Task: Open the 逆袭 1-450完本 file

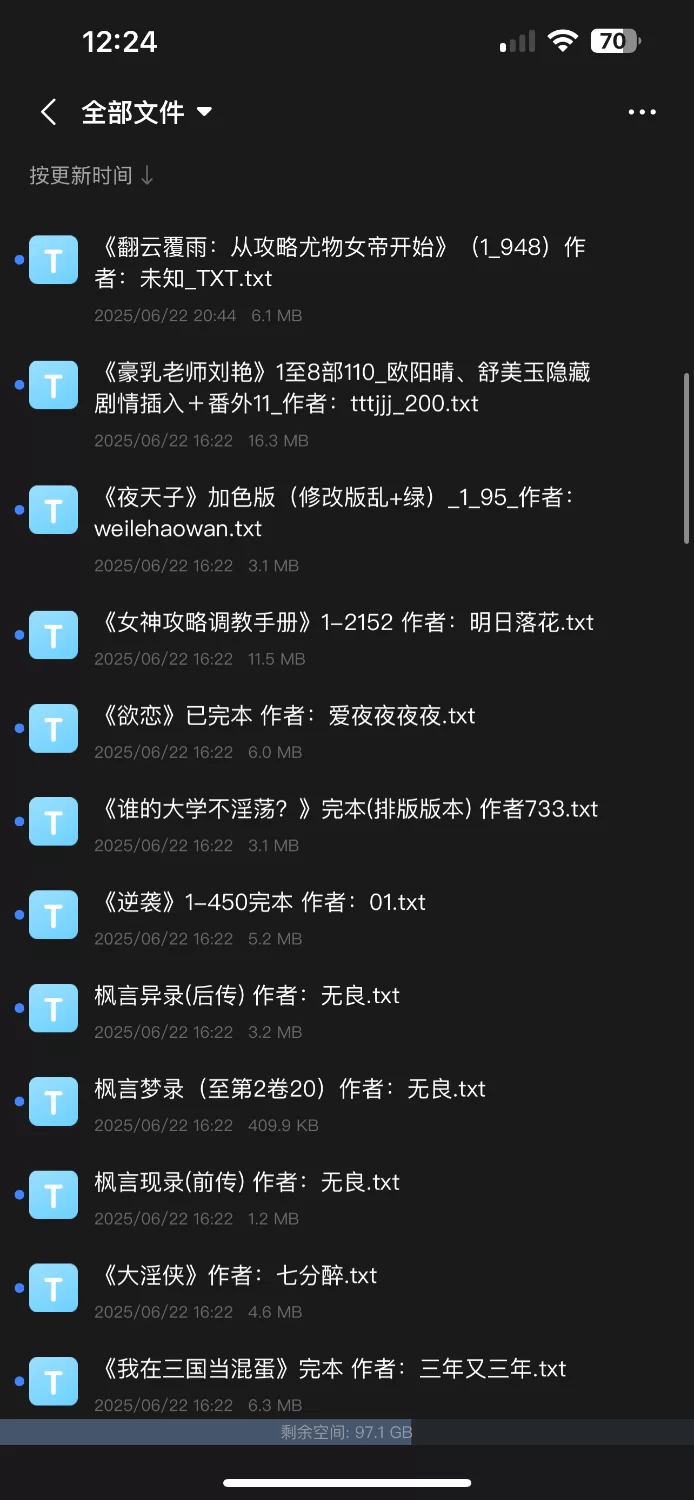Action: 260,903
